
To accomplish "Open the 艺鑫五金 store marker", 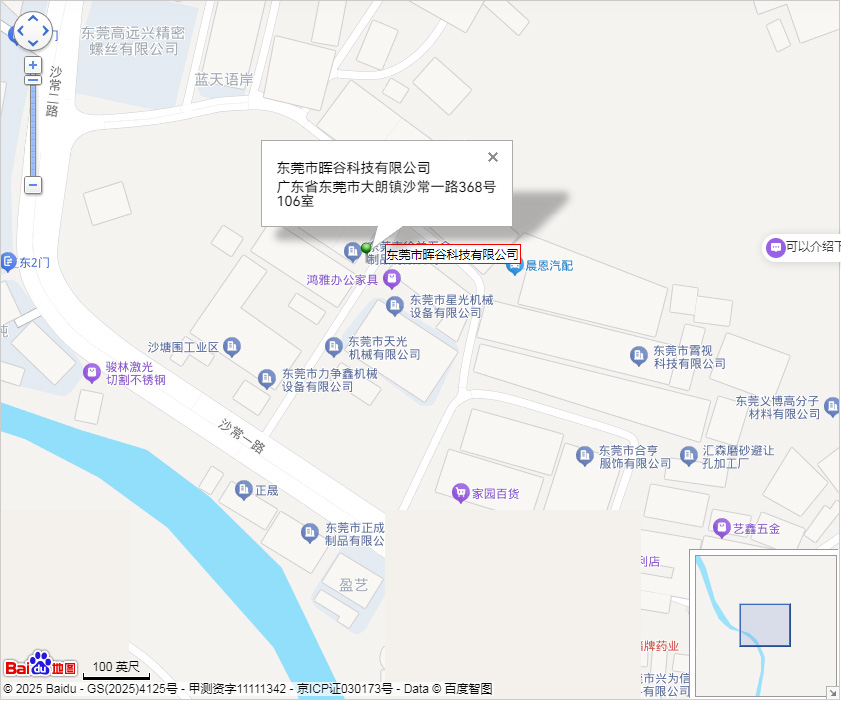I will [721, 528].
